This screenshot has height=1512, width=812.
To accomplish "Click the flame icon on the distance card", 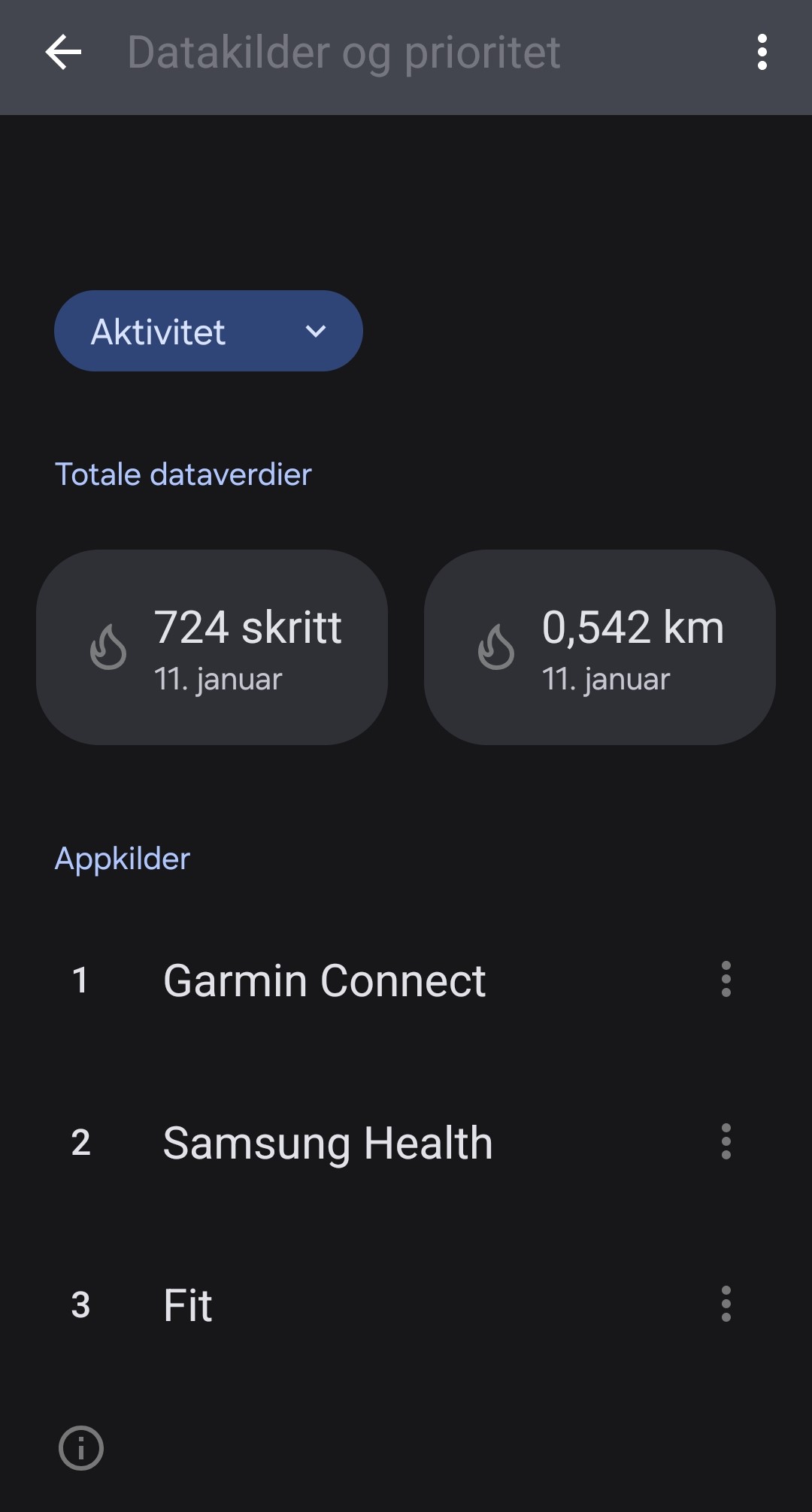I will [495, 649].
